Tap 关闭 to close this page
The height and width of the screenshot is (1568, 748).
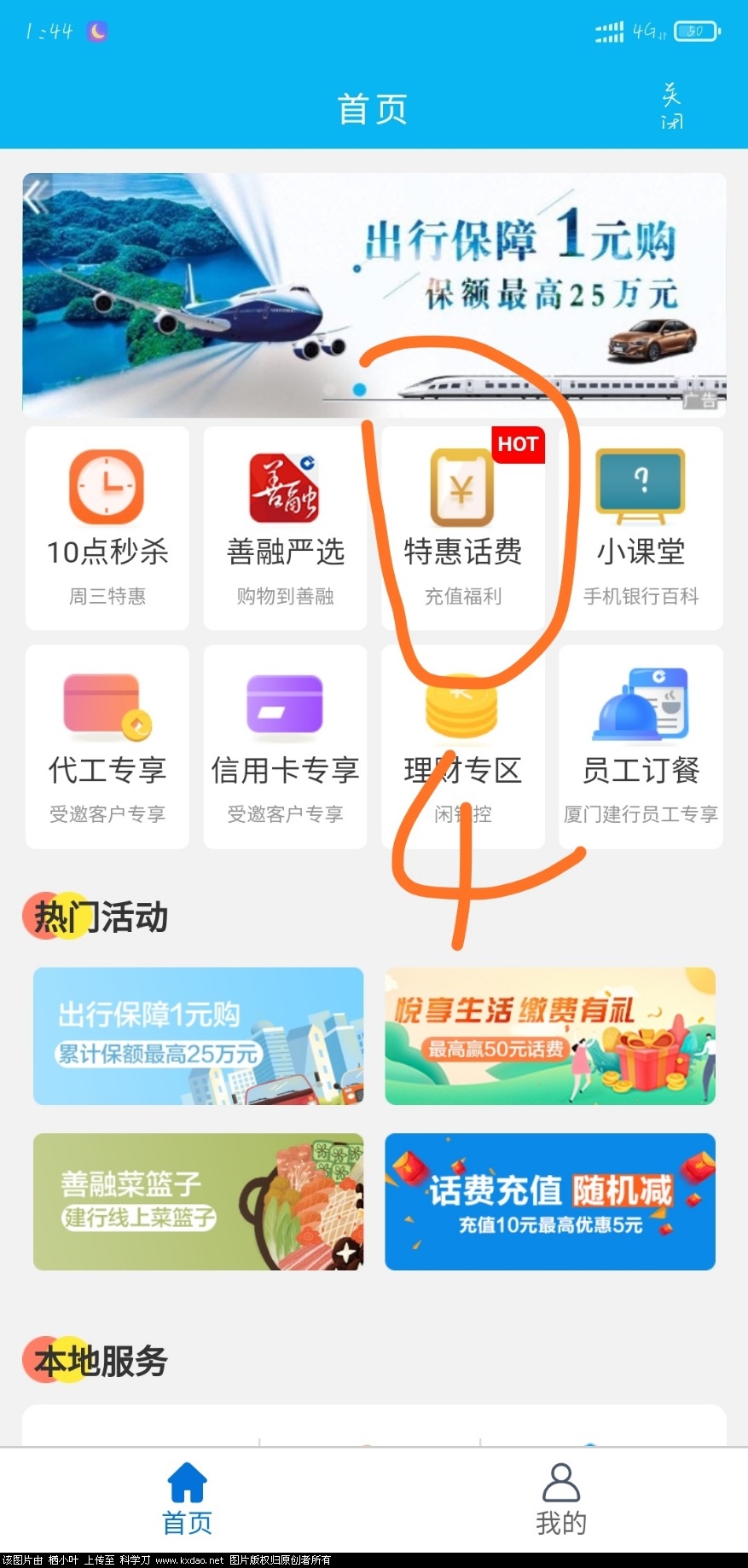[x=672, y=107]
